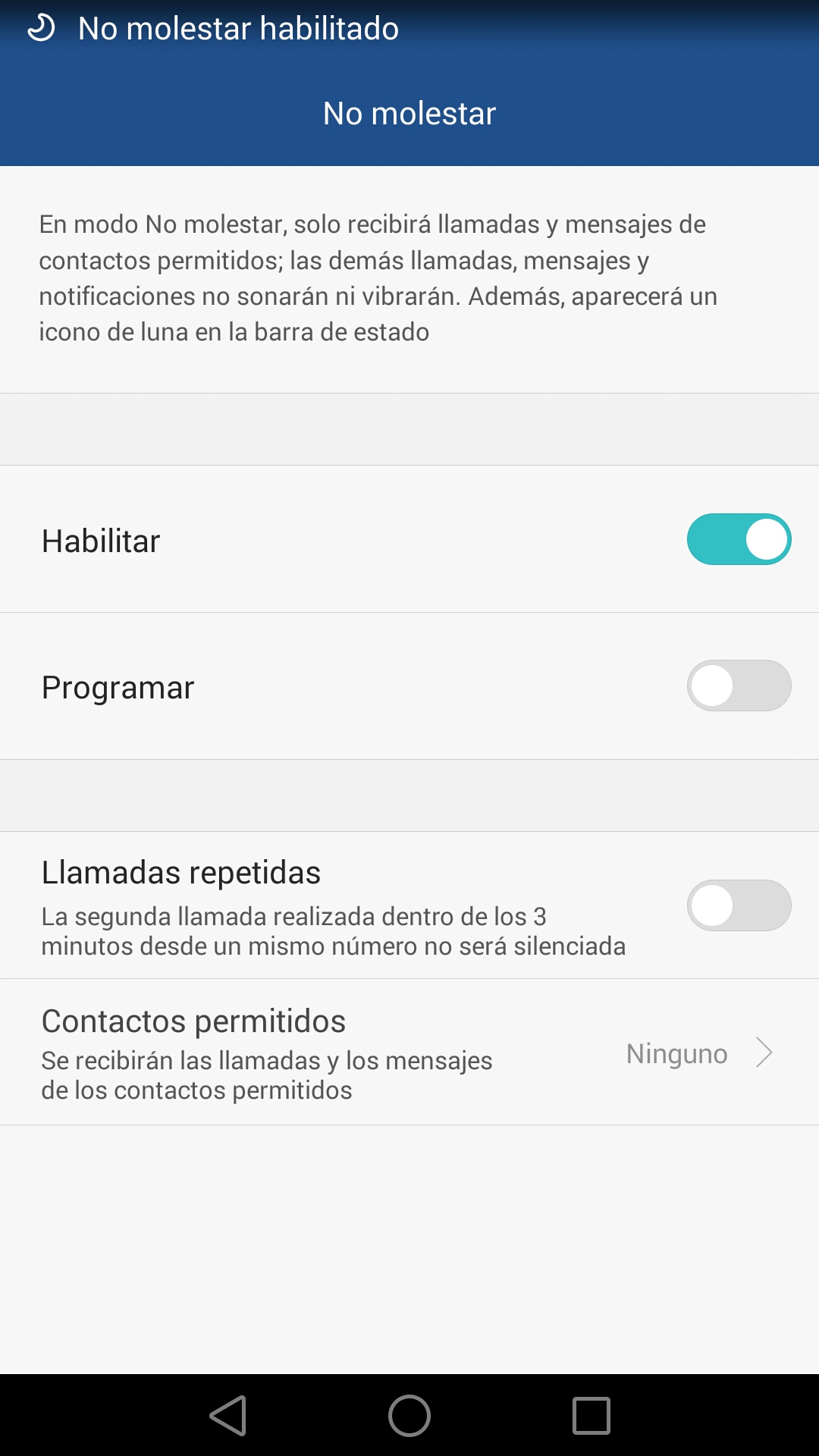819x1456 pixels.
Task: Tap the home circle button
Action: [x=409, y=1416]
